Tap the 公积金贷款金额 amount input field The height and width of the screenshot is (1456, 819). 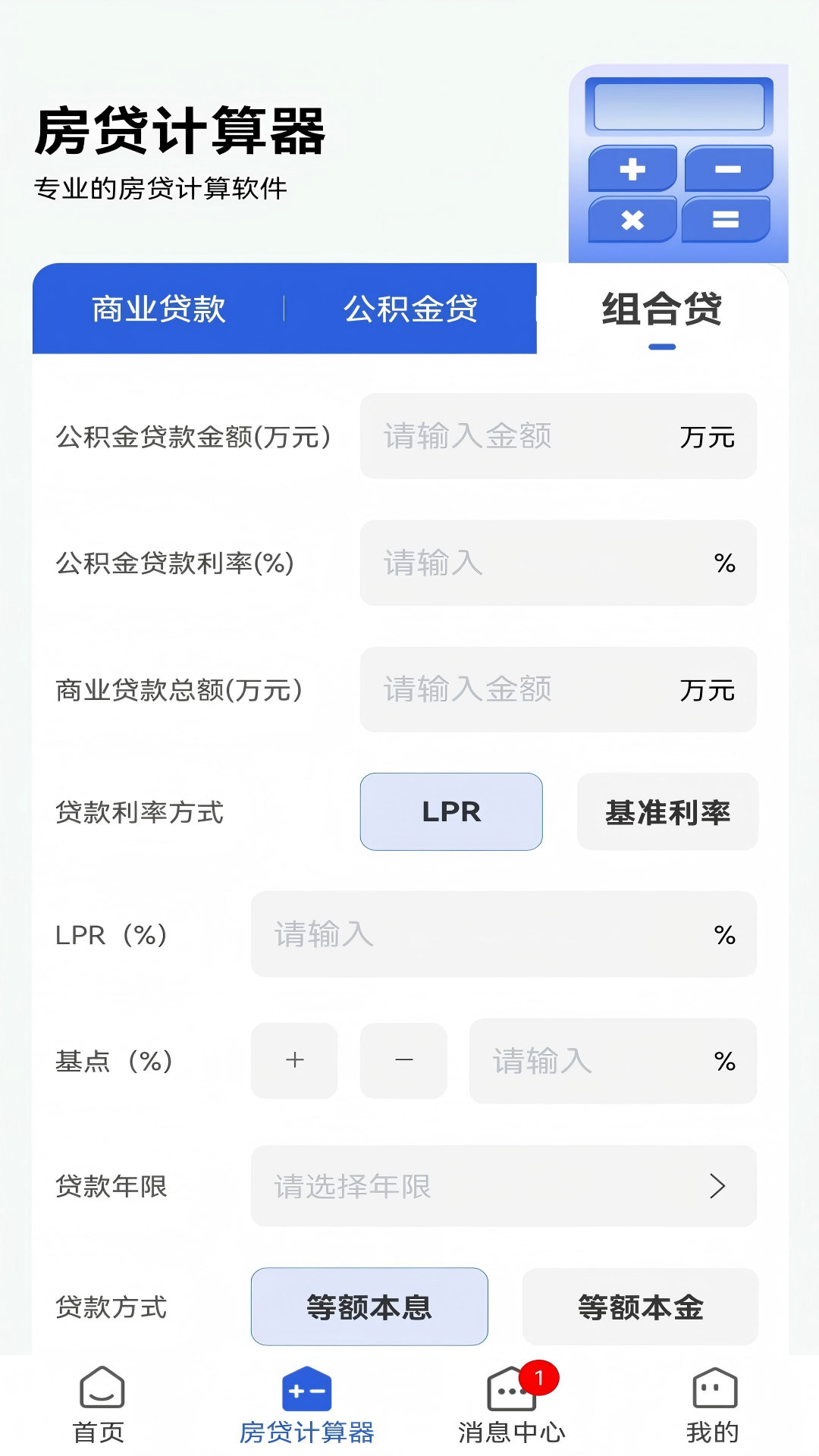557,436
